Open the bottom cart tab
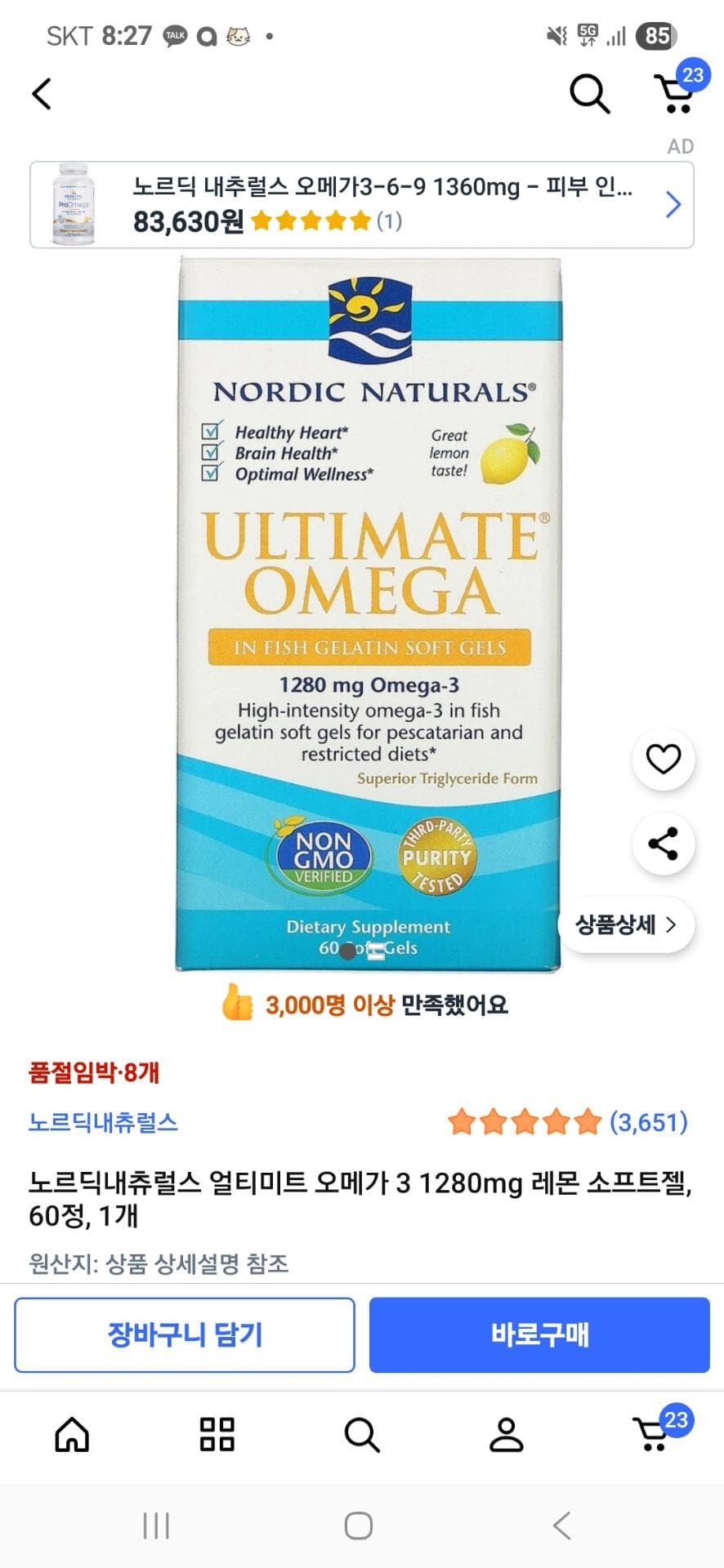The width and height of the screenshot is (724, 1568). tap(654, 1434)
